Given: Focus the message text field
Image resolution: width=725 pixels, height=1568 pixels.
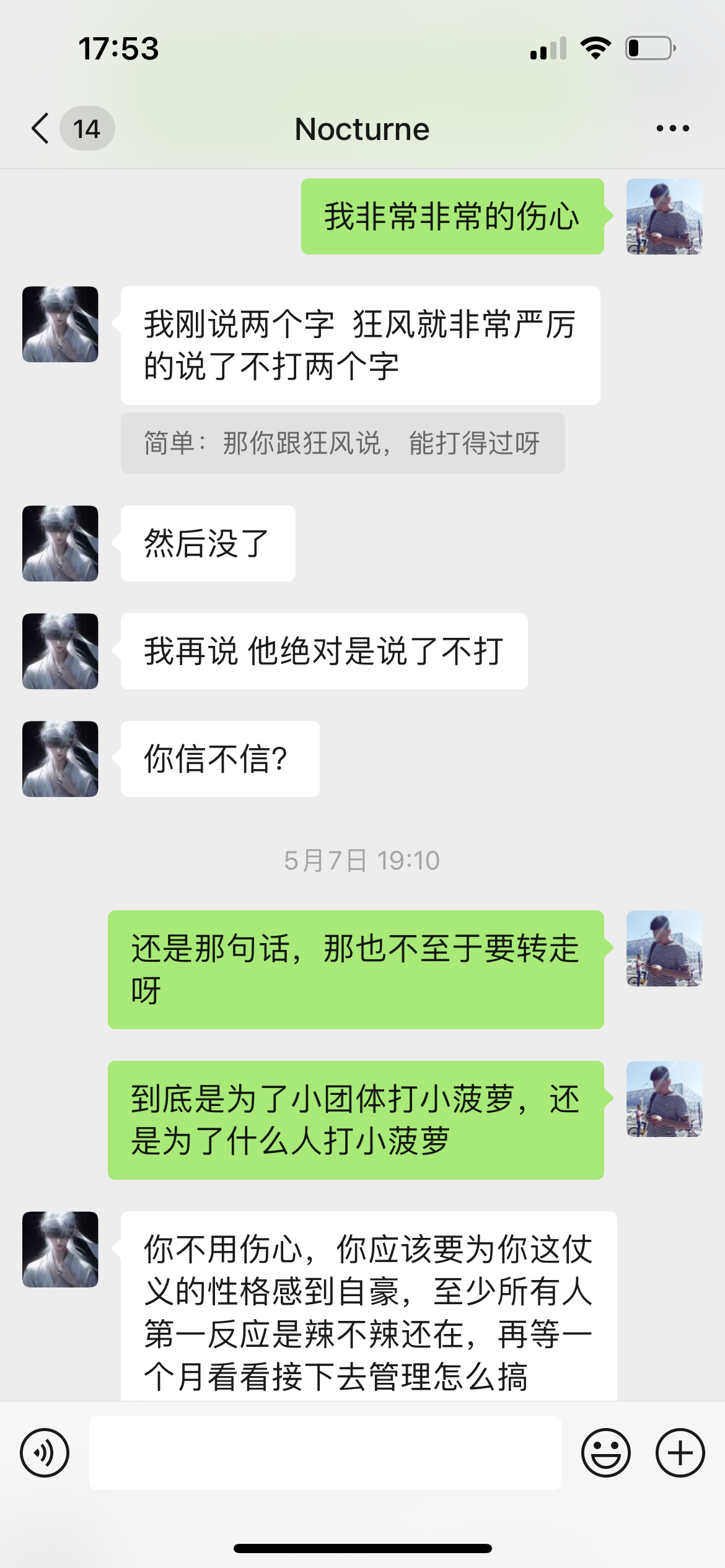Looking at the screenshot, I should [325, 1452].
